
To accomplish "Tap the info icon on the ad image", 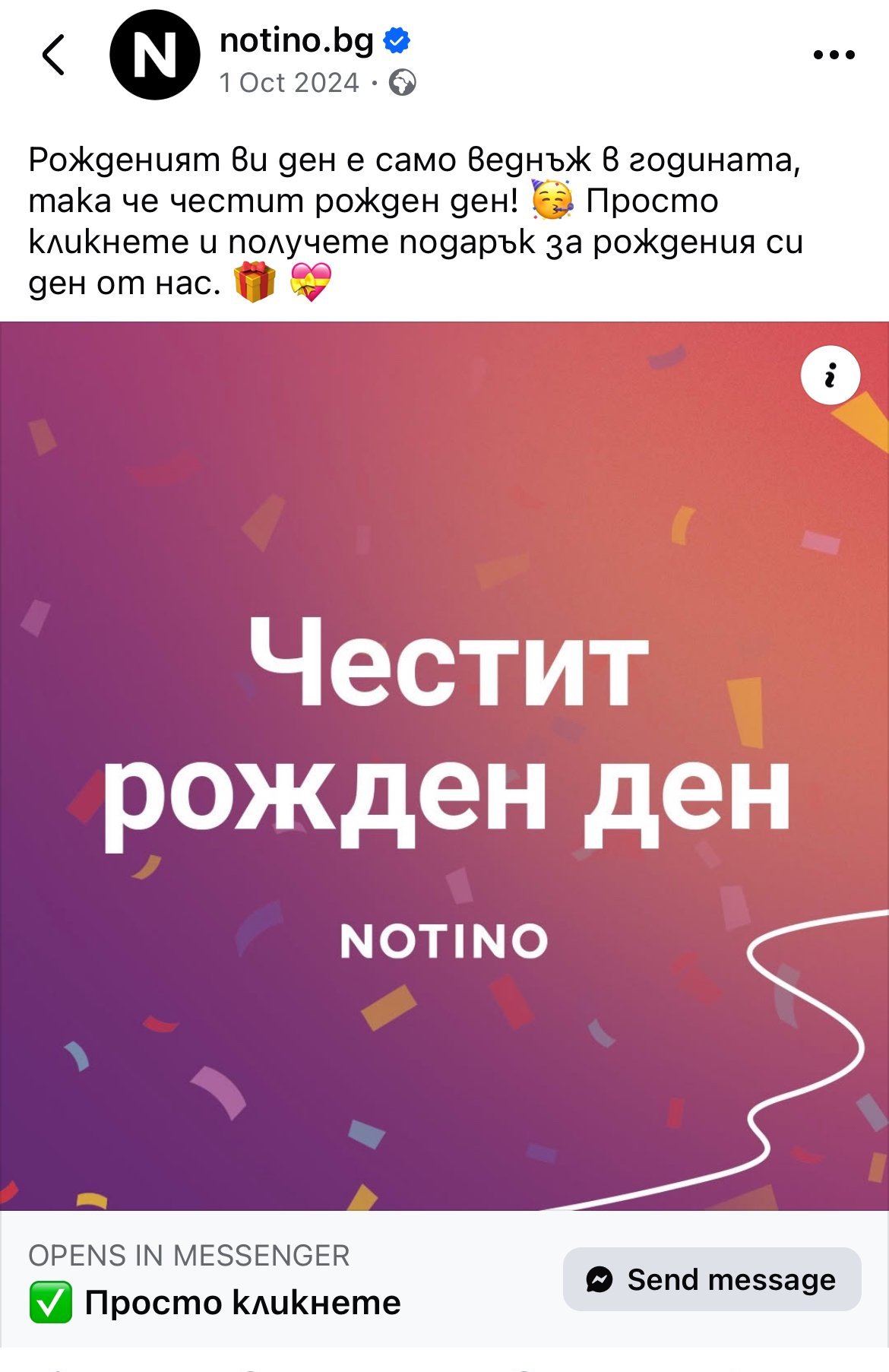I will point(830,375).
